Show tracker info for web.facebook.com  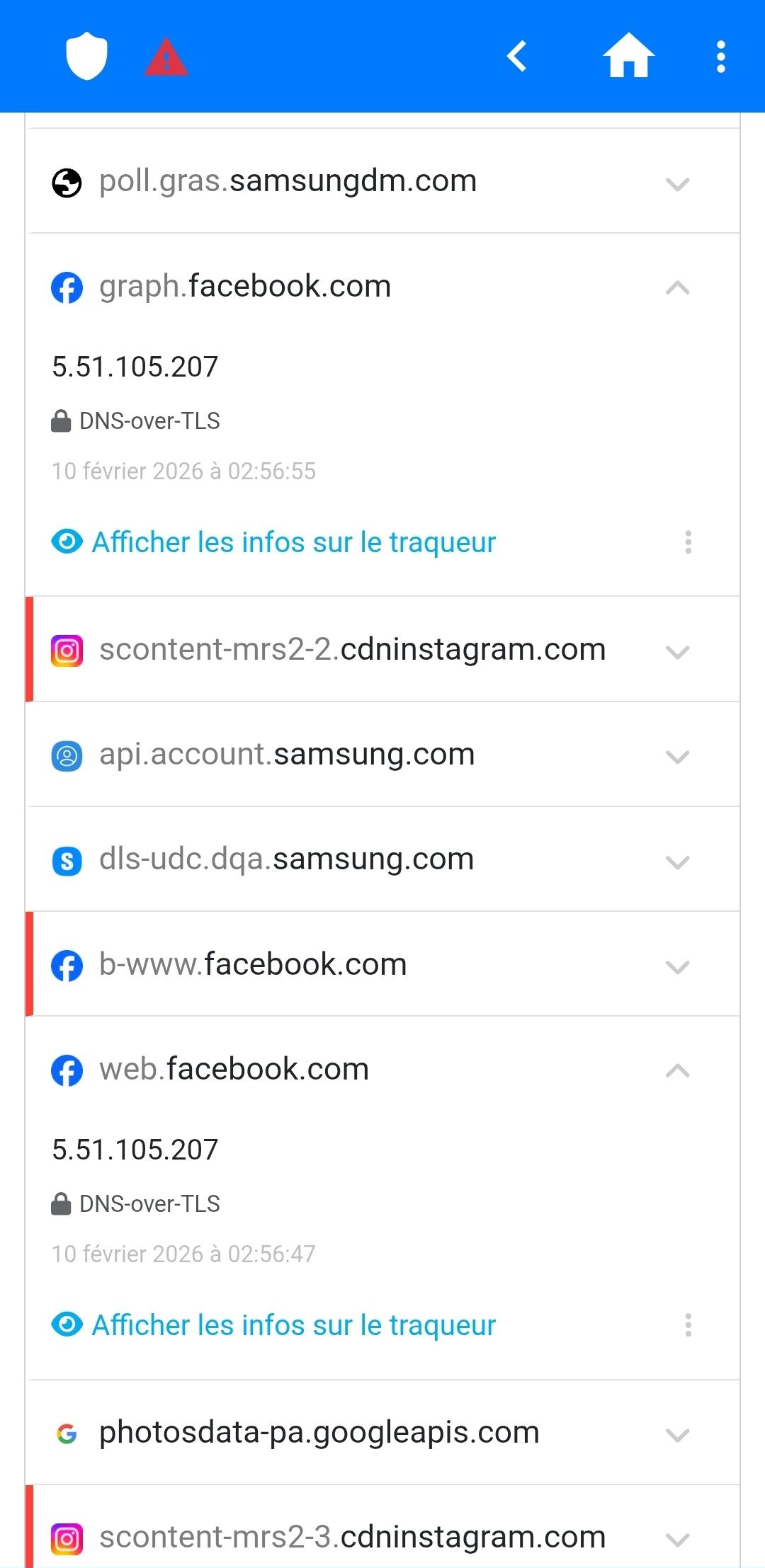(293, 1325)
